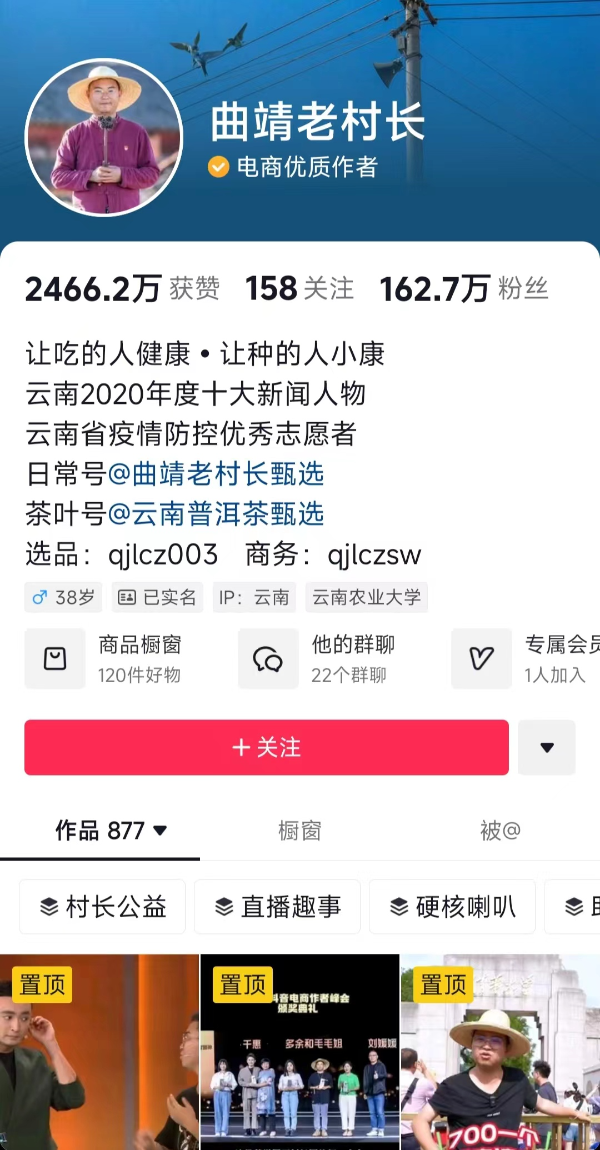View the 162.7万 粉丝 followers list
600x1150 pixels.
464,289
